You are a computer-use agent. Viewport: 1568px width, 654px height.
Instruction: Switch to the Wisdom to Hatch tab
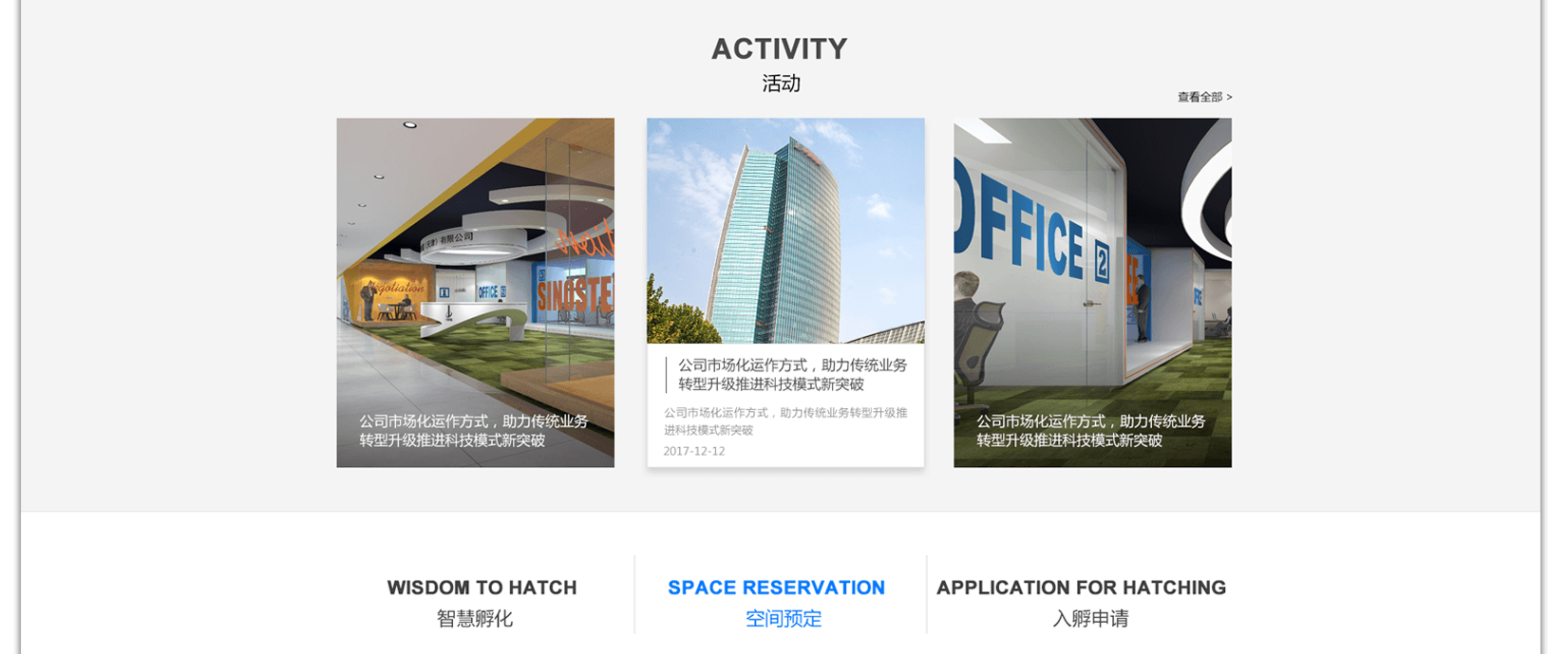(482, 602)
